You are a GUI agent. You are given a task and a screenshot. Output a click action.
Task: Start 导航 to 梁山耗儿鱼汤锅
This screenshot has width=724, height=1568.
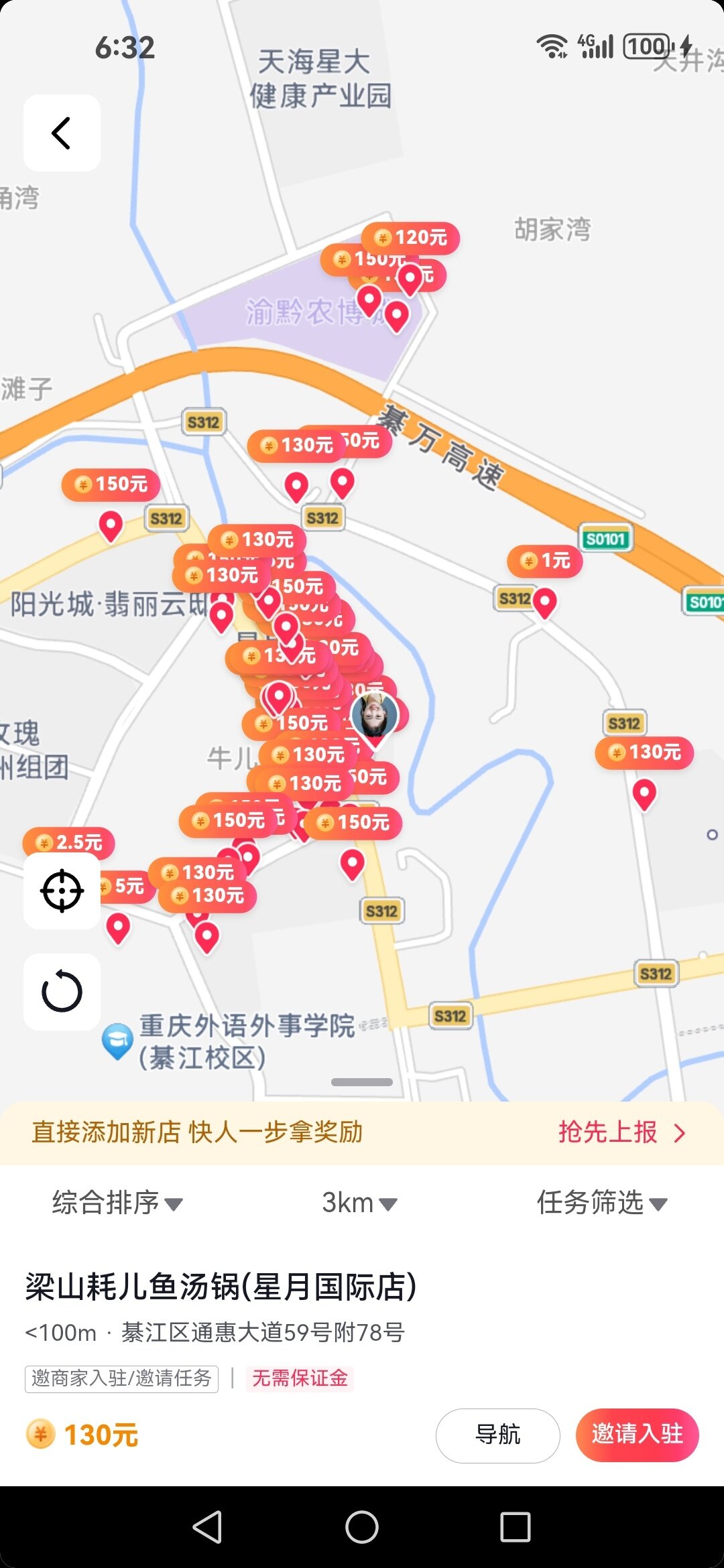click(x=497, y=1435)
